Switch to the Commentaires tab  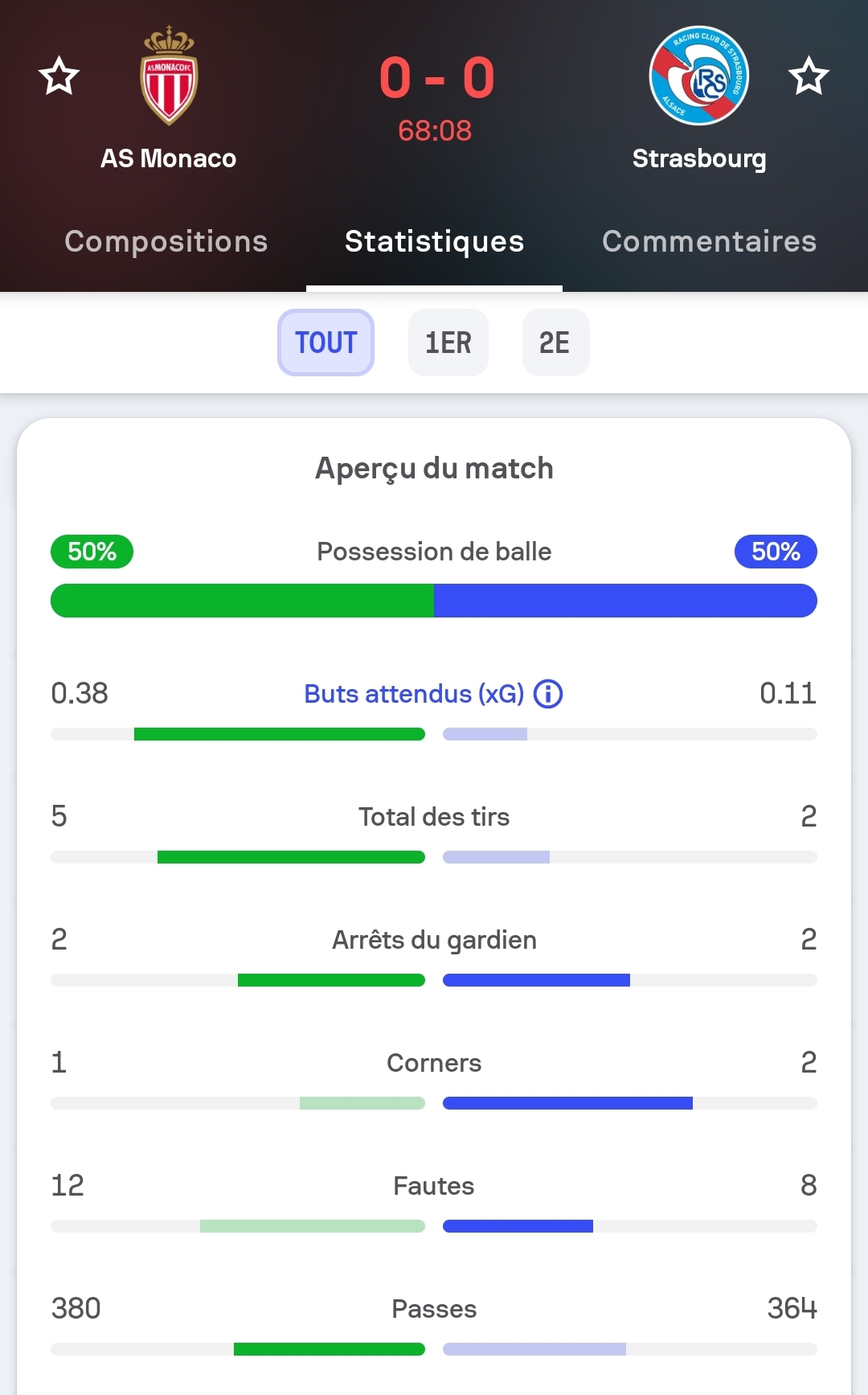[710, 241]
